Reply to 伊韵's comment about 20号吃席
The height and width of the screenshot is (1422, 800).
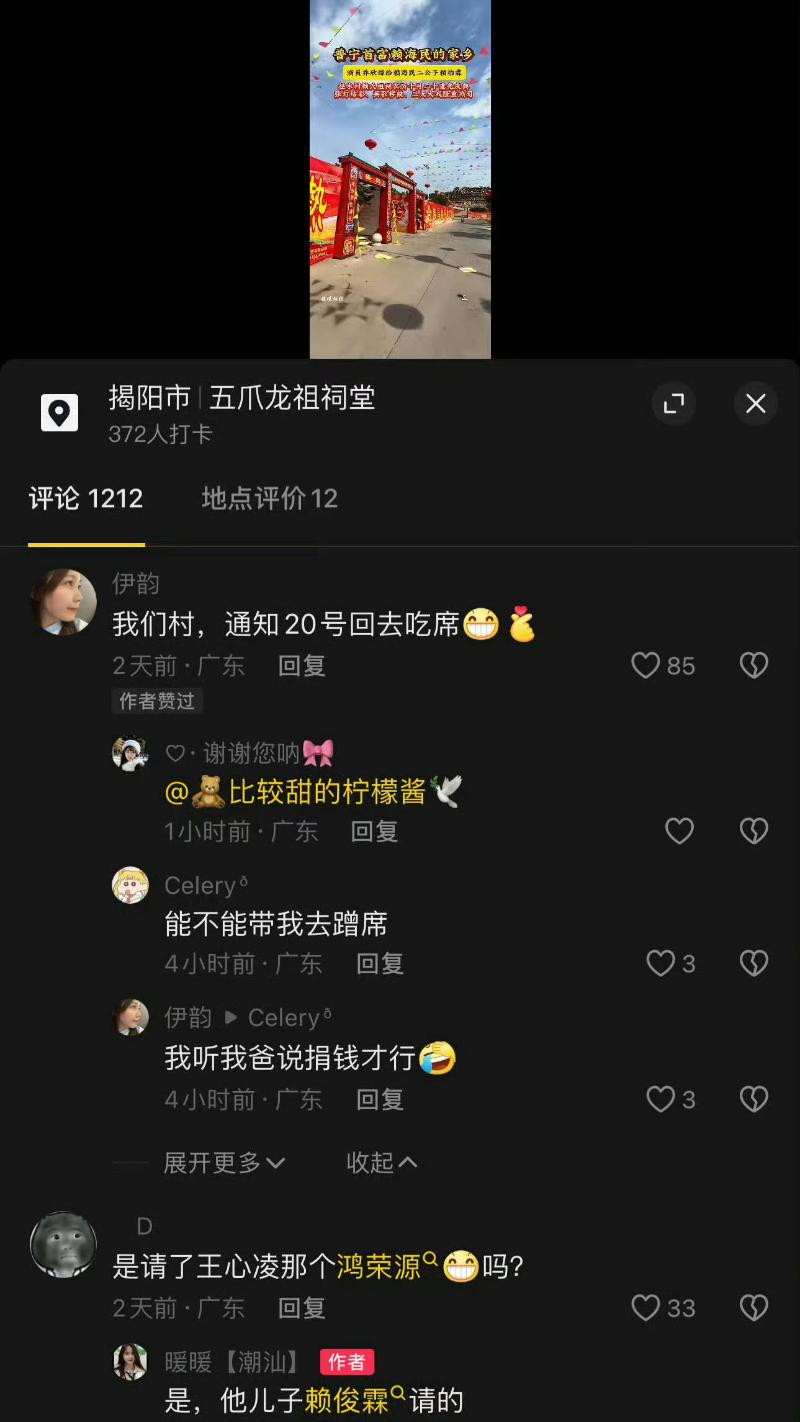[301, 666]
